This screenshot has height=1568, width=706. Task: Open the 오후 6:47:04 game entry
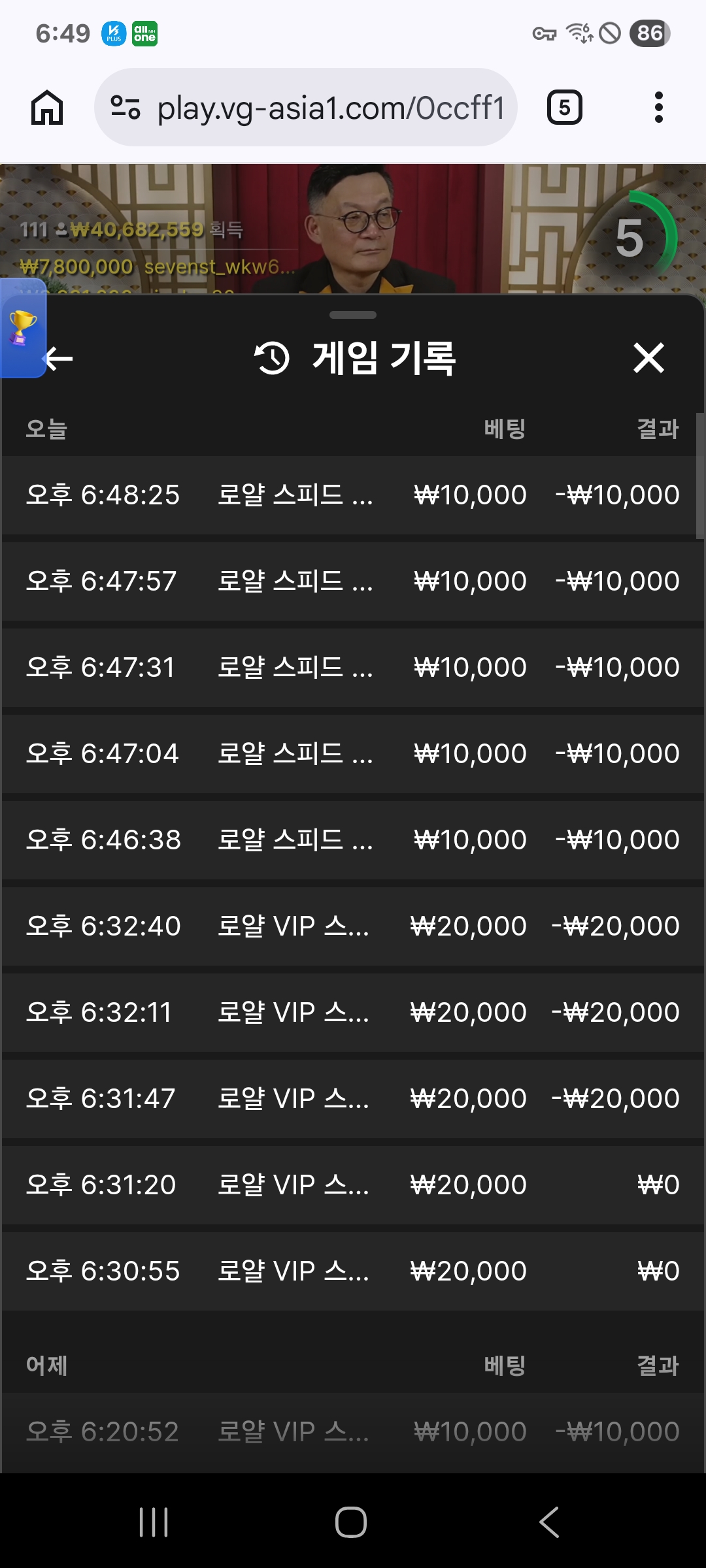(353, 754)
